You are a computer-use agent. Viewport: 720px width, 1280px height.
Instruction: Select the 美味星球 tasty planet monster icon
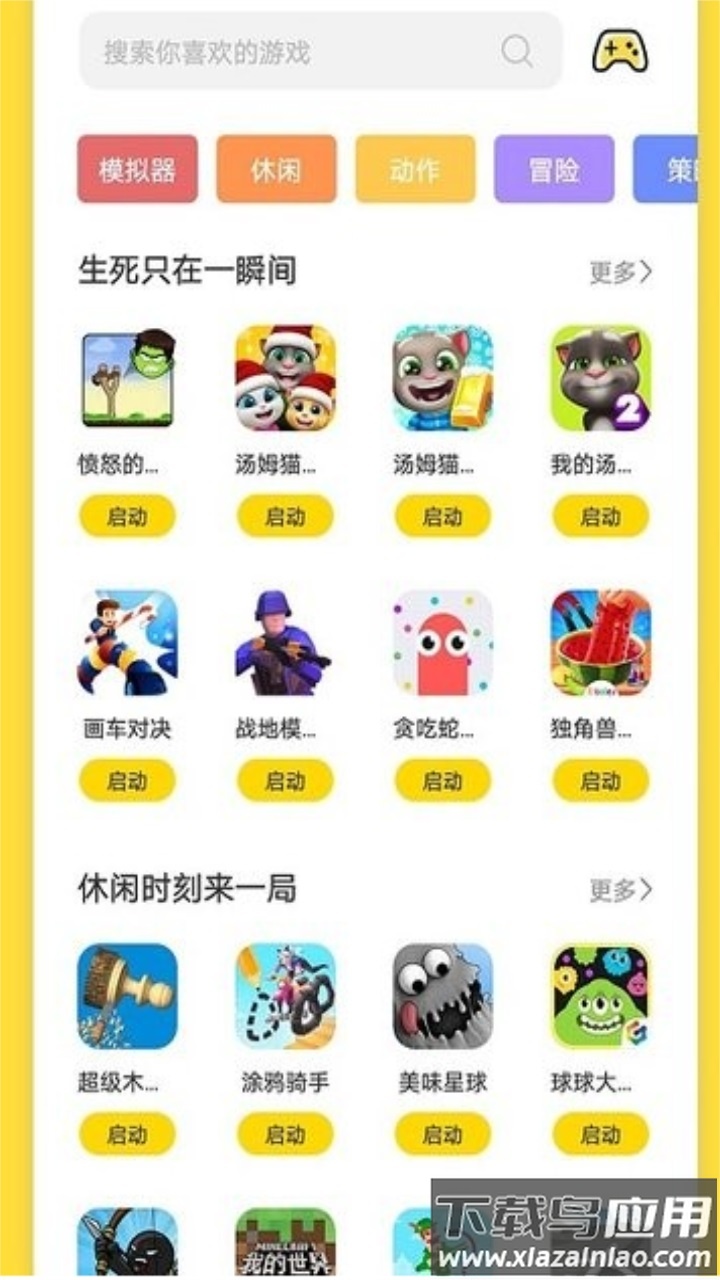[x=441, y=996]
